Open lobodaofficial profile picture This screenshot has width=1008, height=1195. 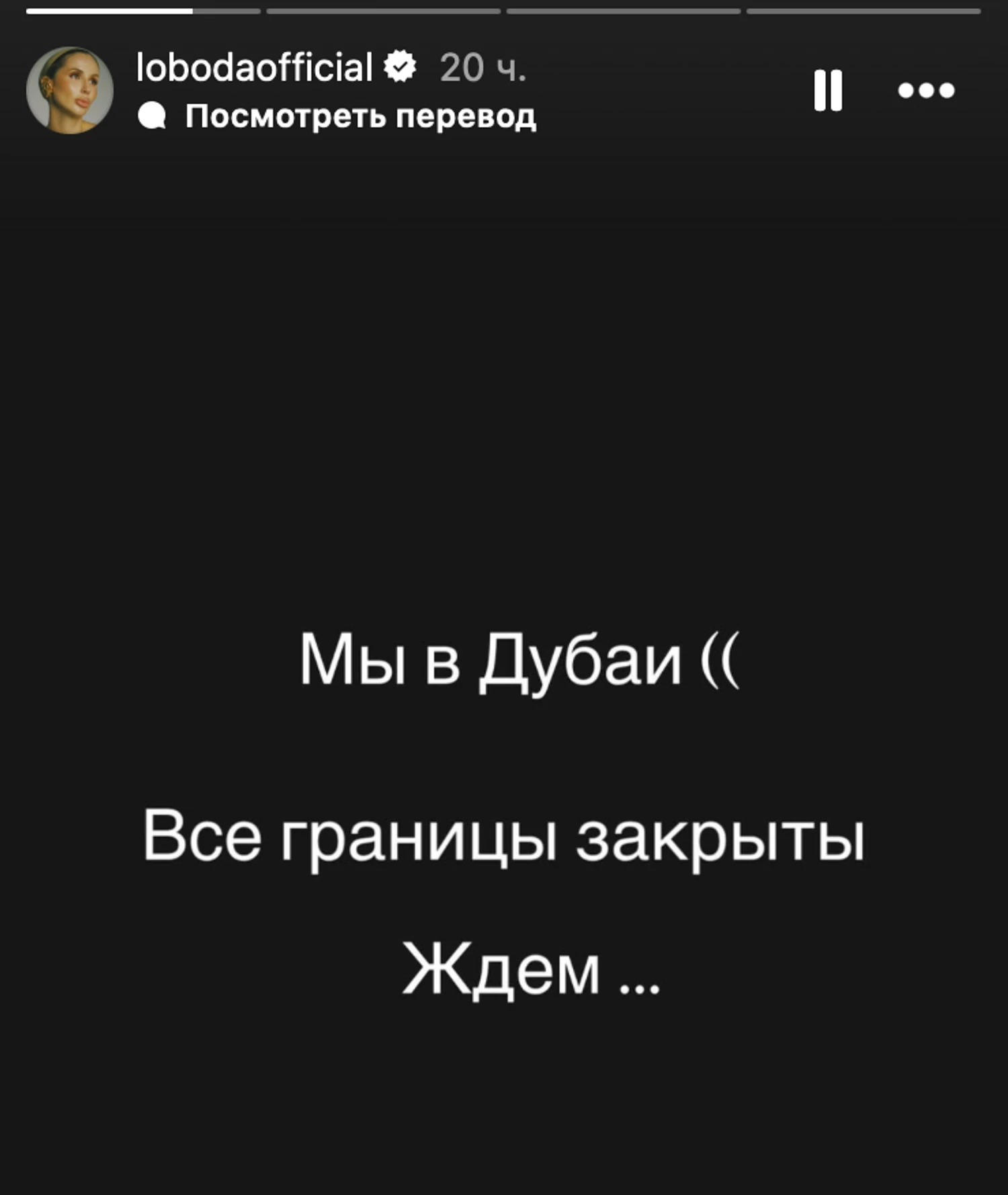click(x=69, y=90)
